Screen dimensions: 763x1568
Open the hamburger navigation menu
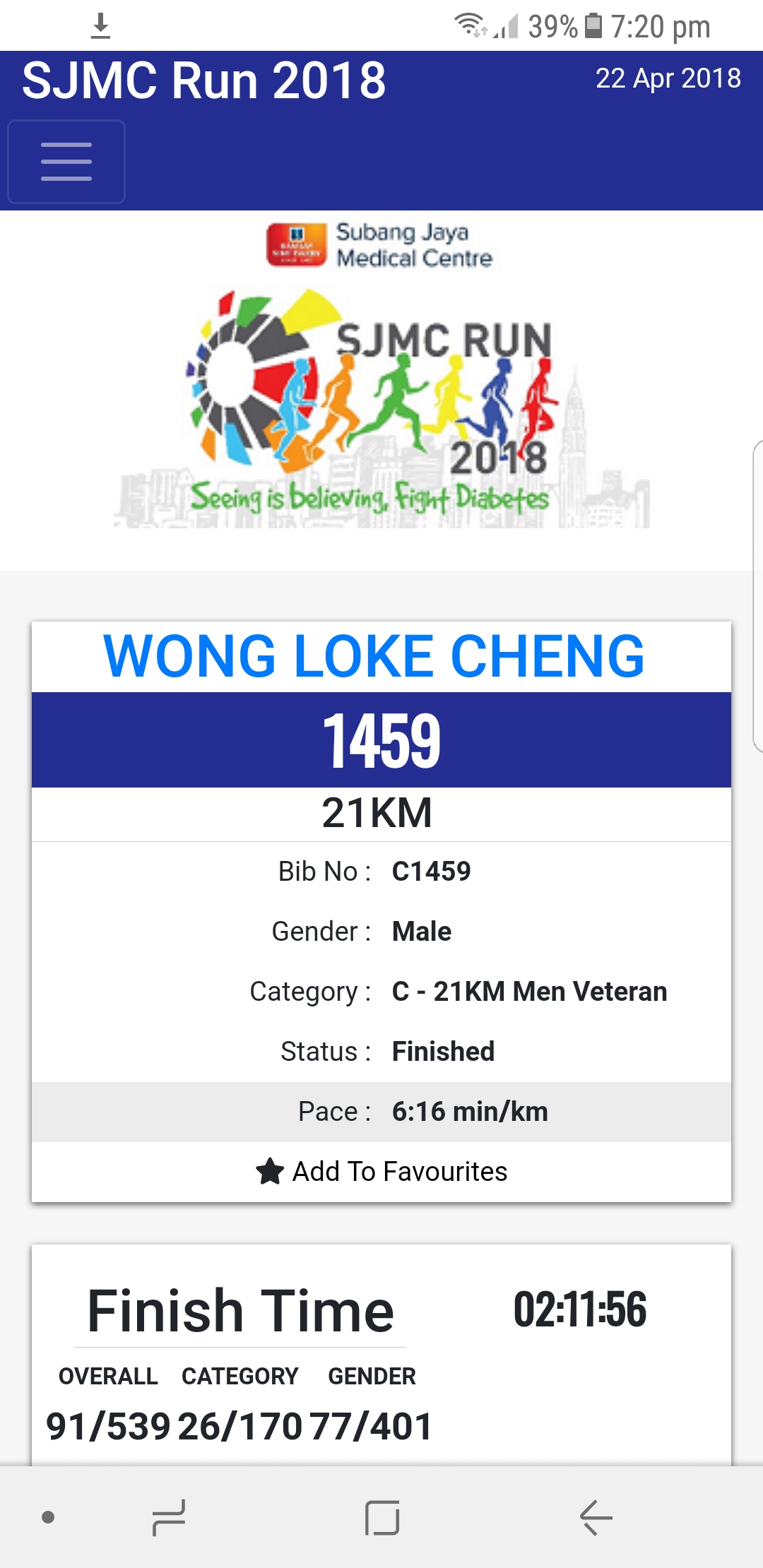click(66, 162)
